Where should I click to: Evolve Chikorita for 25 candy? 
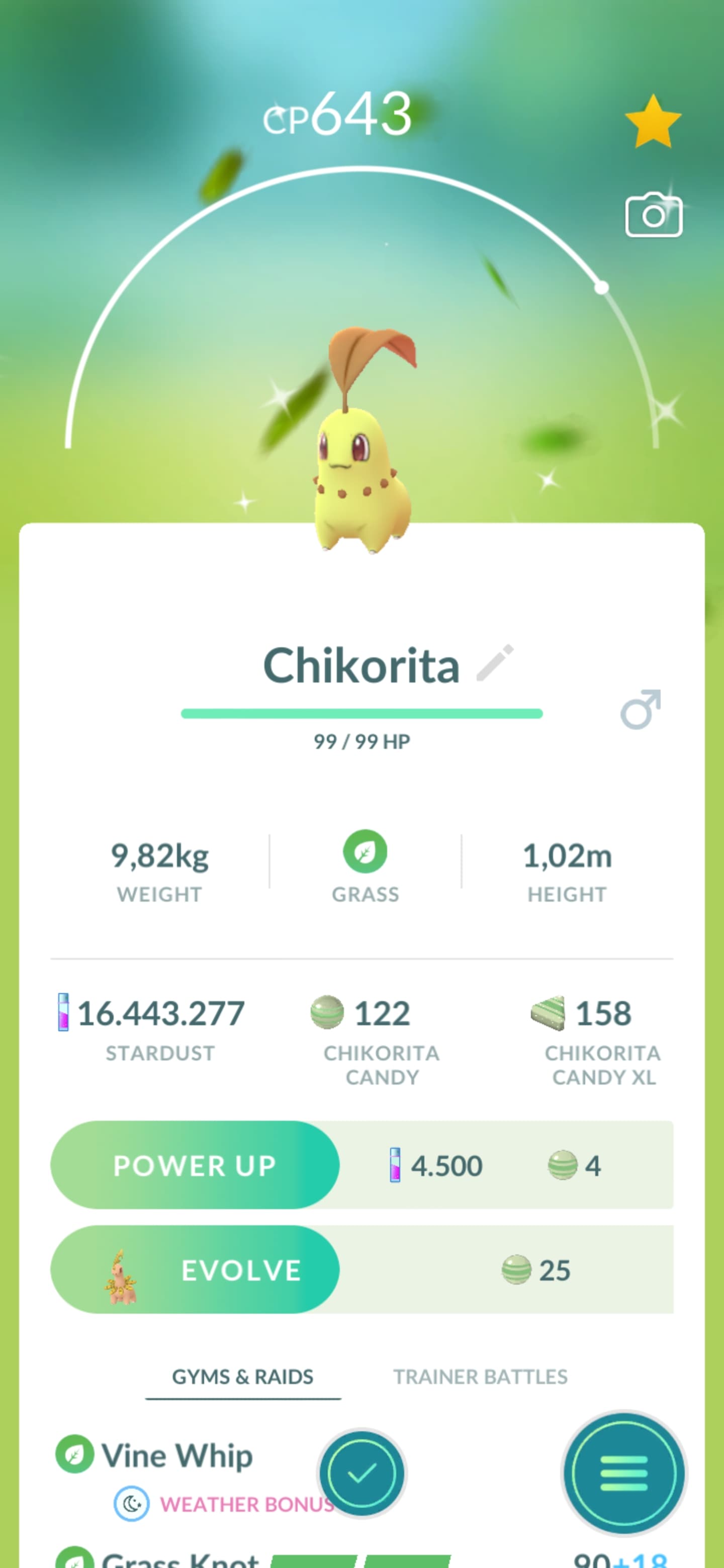(x=195, y=1270)
